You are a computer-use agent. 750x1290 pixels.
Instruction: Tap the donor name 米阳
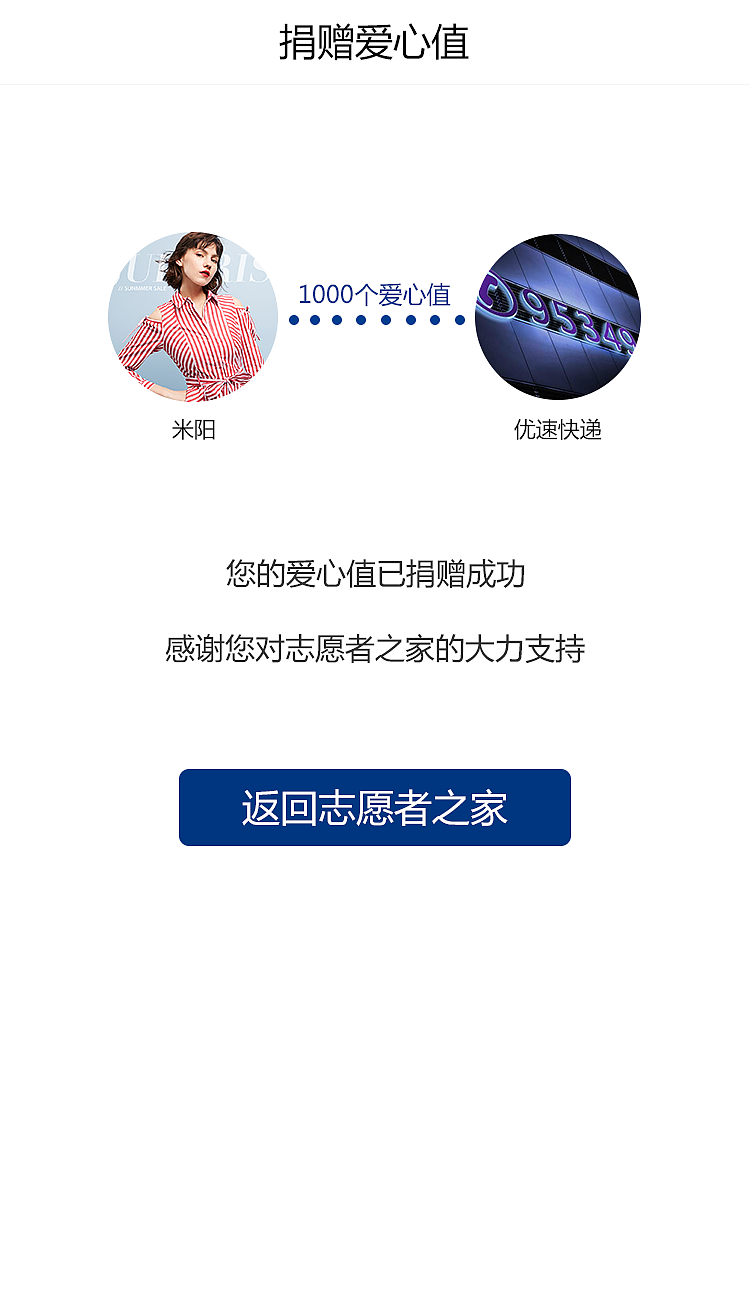[x=193, y=430]
